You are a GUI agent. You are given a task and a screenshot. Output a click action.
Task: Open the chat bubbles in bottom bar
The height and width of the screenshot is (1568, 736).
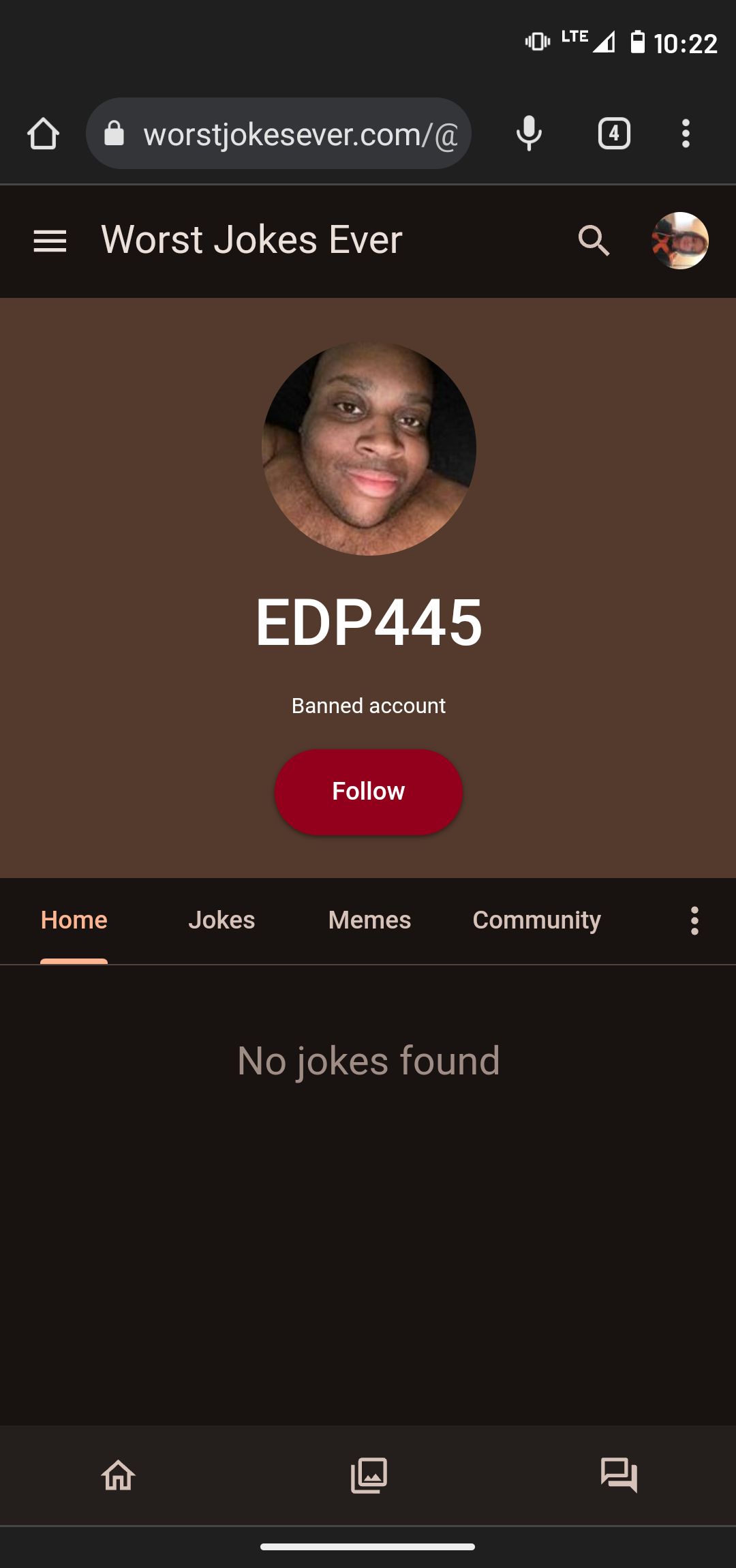coord(618,1476)
